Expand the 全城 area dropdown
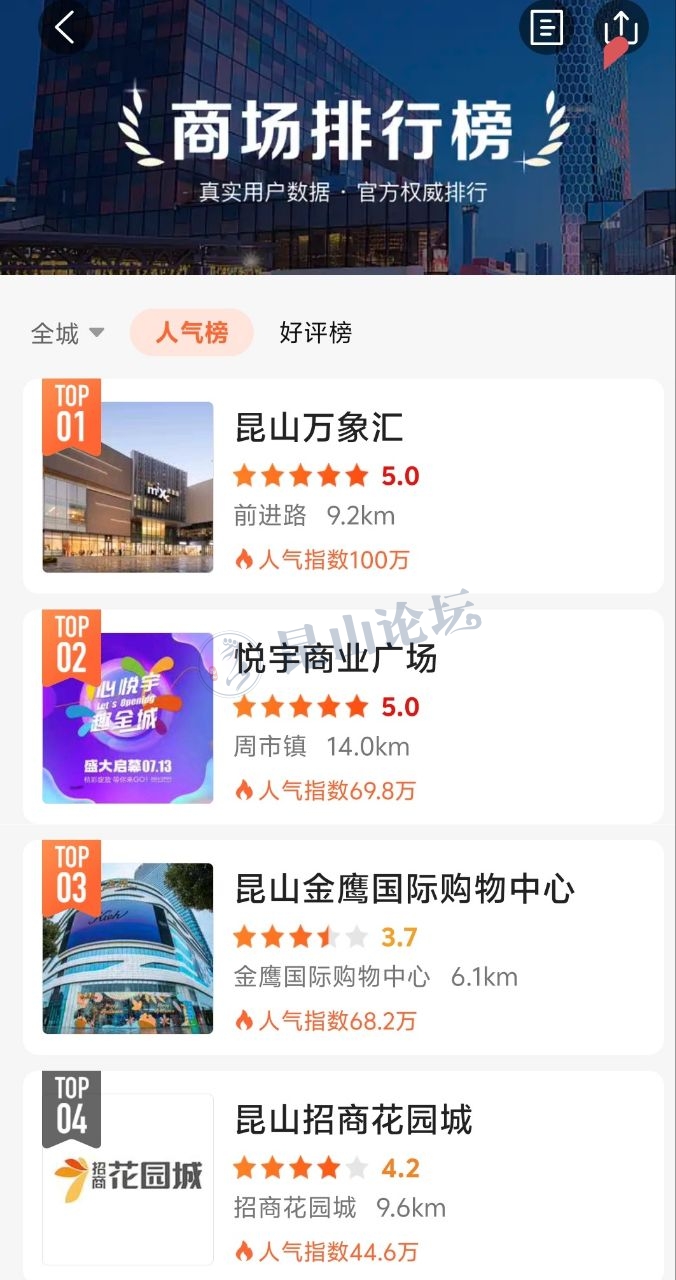Screen dimensions: 676x1280 pyautogui.click(x=68, y=333)
